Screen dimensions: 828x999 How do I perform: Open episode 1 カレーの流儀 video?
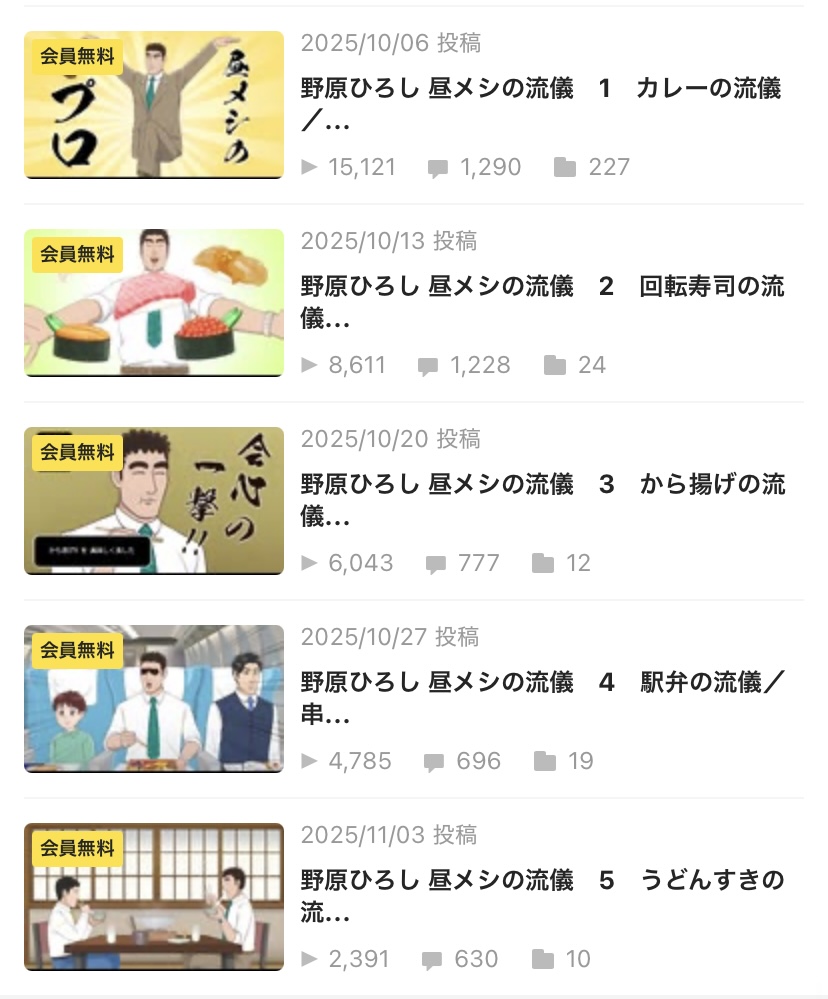tap(540, 105)
